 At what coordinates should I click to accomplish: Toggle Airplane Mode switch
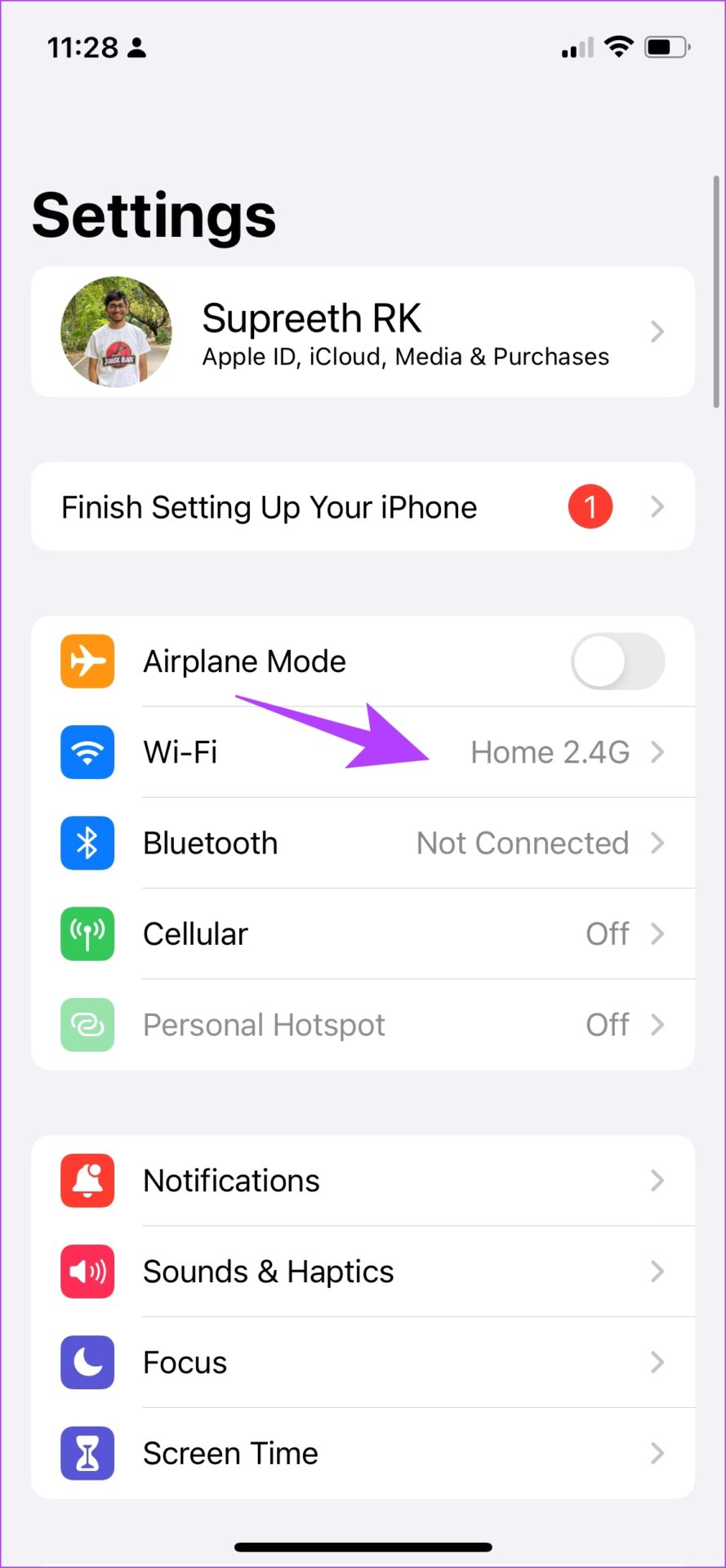click(x=617, y=661)
